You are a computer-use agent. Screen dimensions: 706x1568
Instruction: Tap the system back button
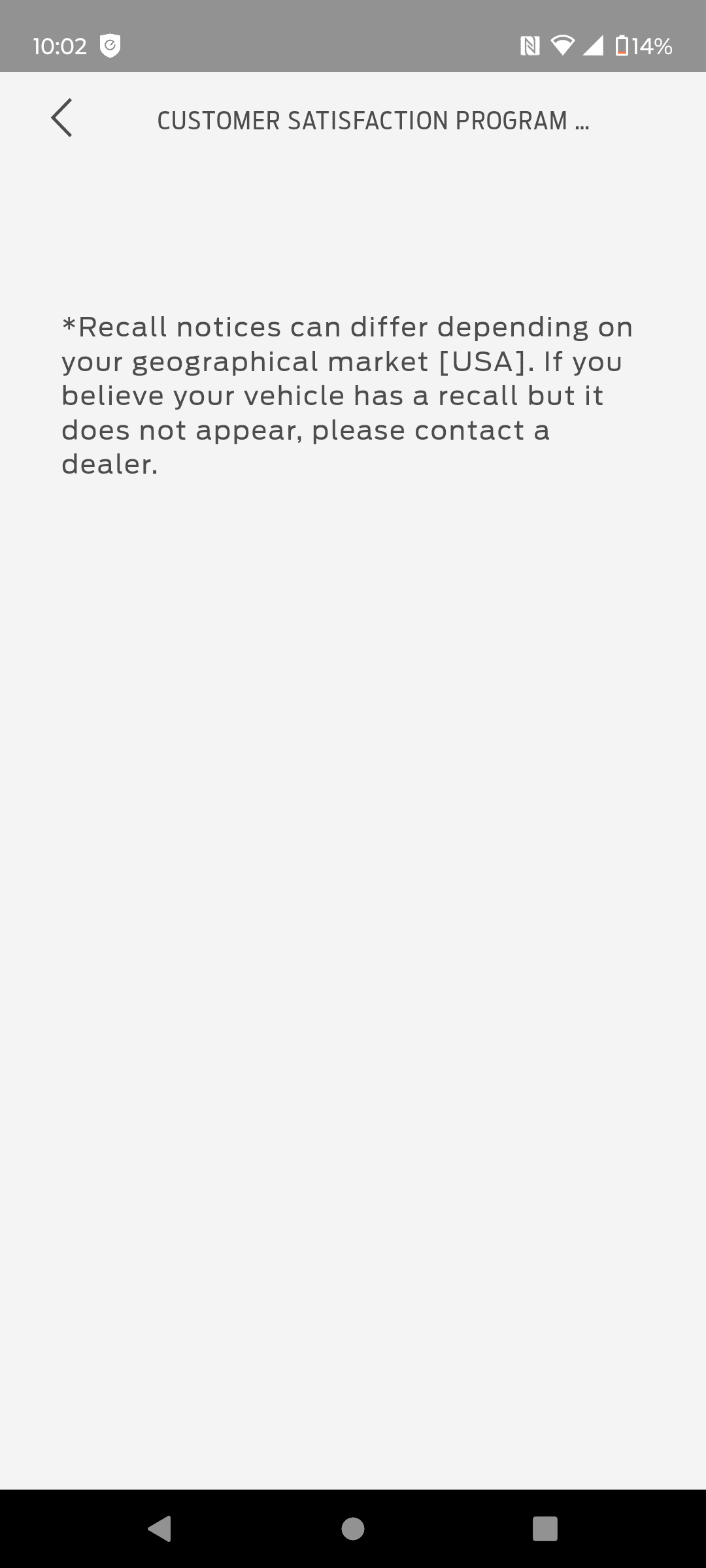click(x=160, y=1528)
